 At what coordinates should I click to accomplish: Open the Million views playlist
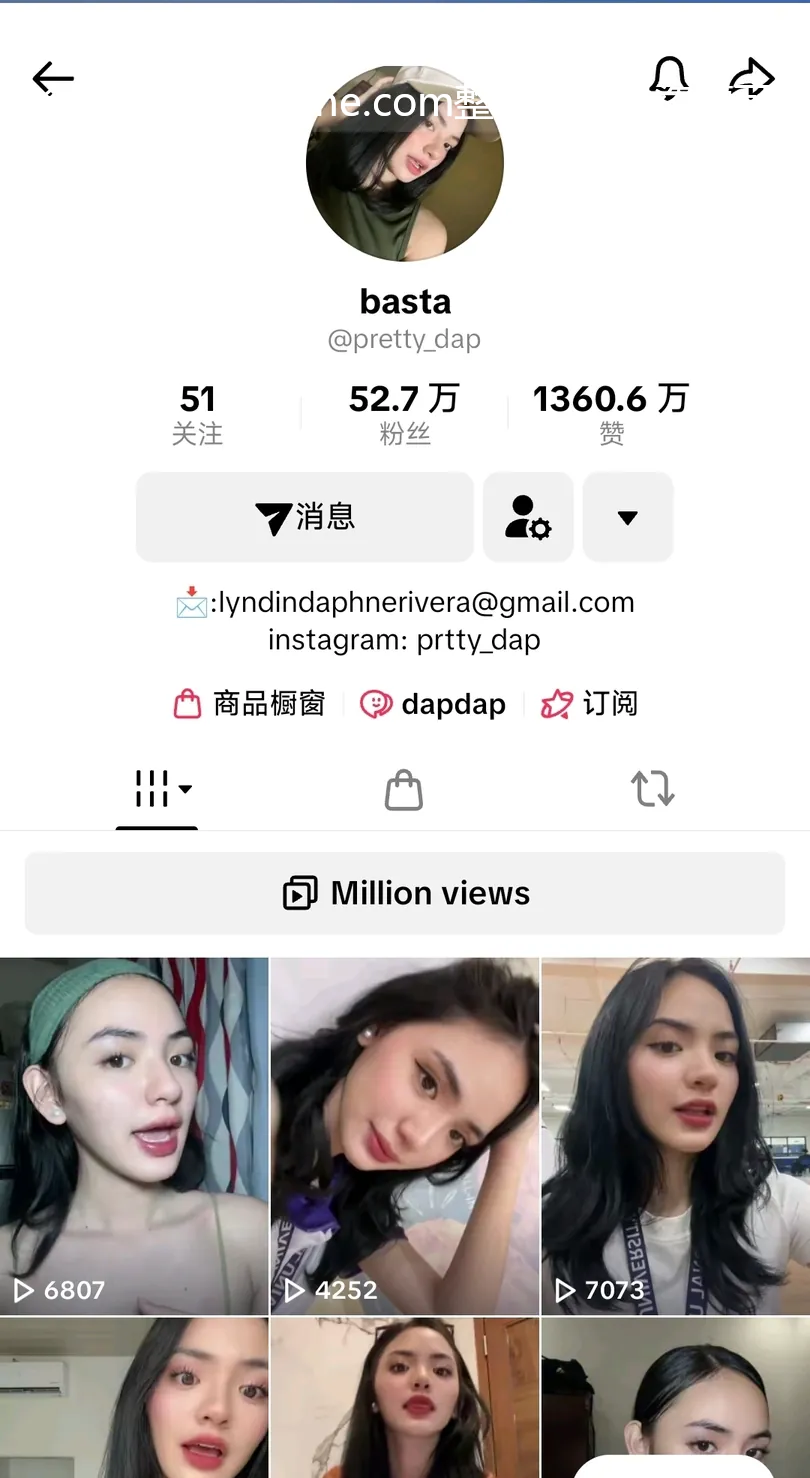(405, 893)
